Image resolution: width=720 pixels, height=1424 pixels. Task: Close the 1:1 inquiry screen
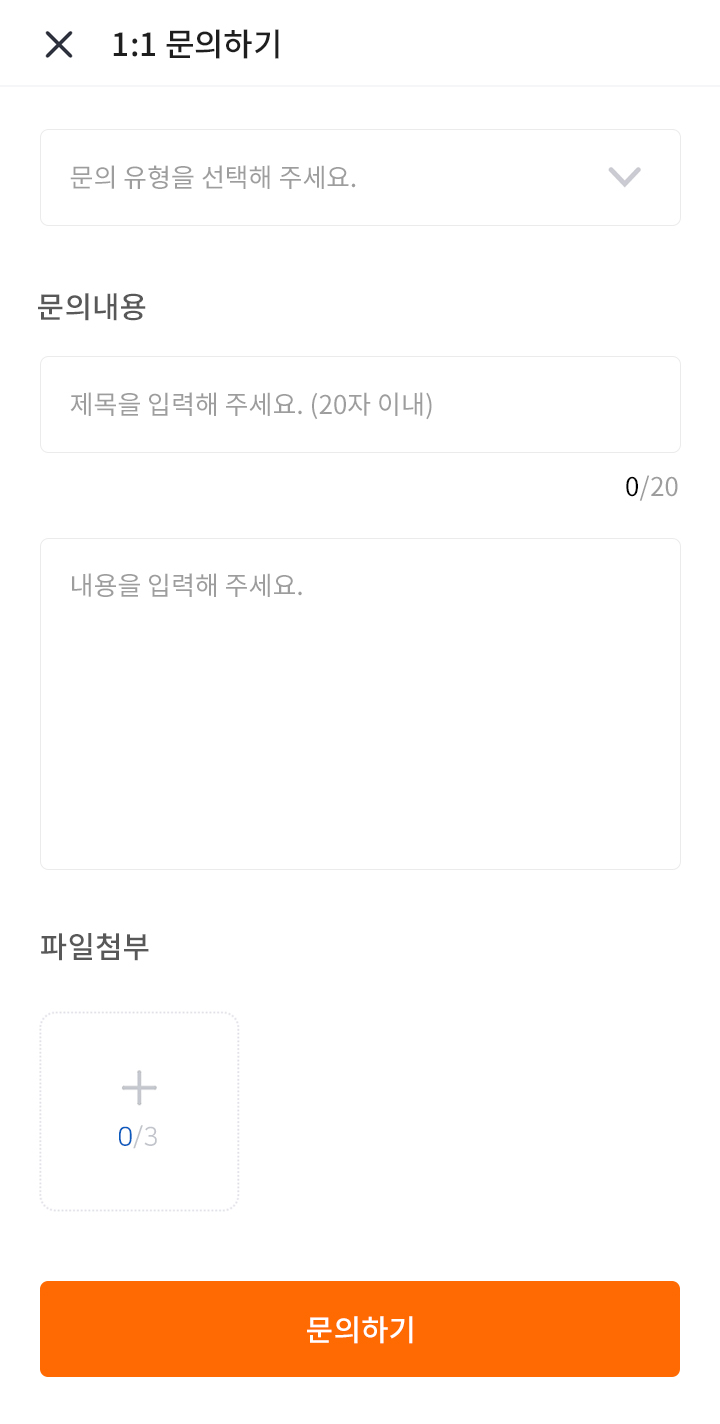59,44
